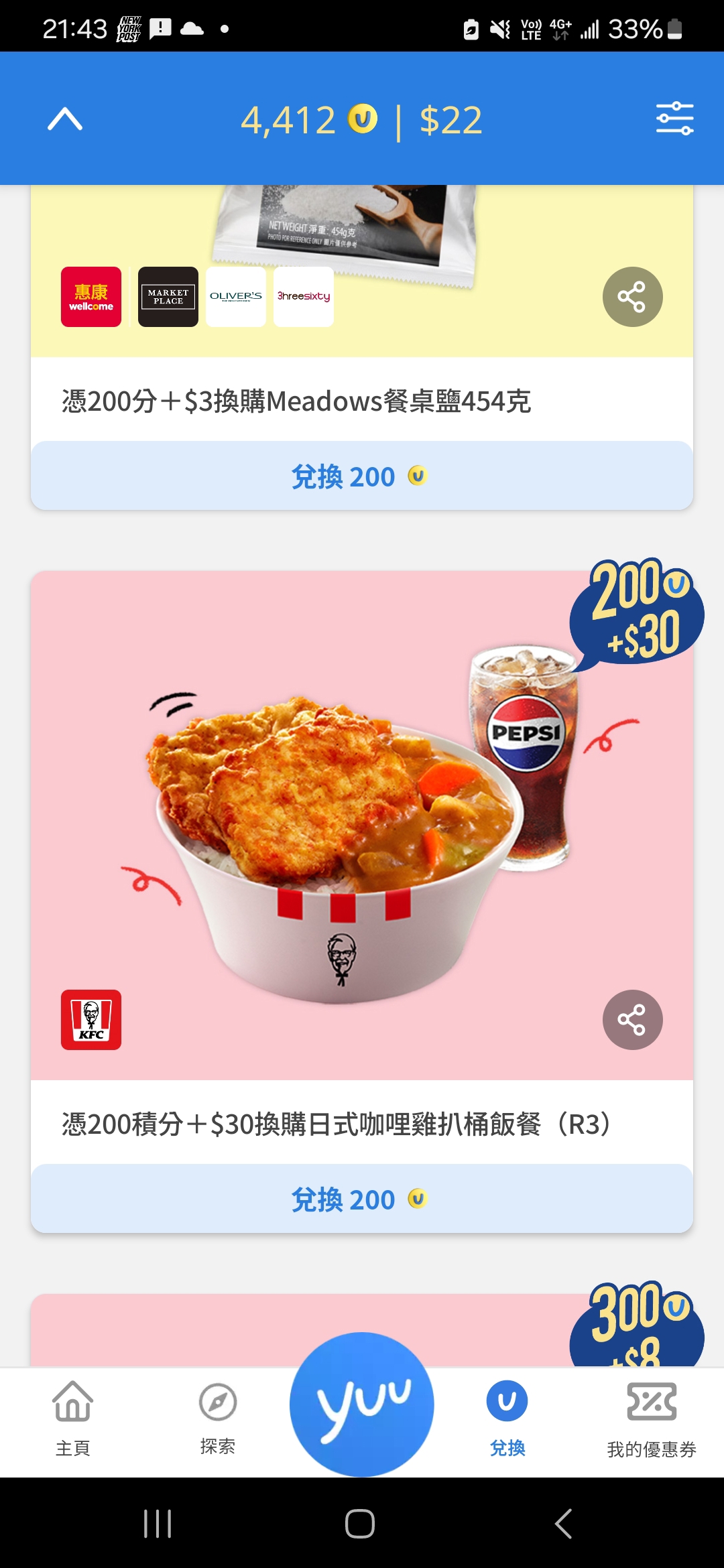This screenshot has width=724, height=1568.
Task: Open recent apps from the navigation bar
Action: point(158,1523)
